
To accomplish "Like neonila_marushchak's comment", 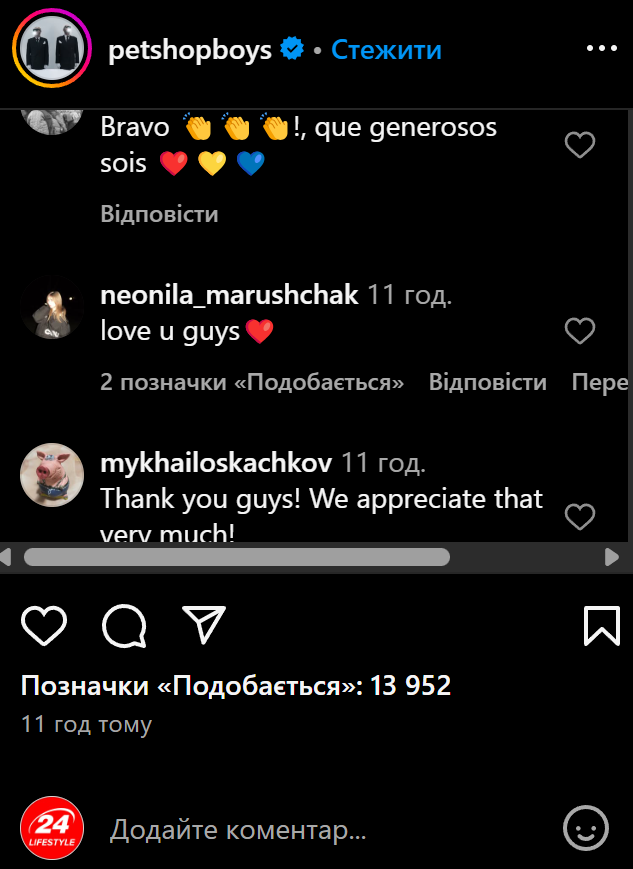I will click(580, 331).
